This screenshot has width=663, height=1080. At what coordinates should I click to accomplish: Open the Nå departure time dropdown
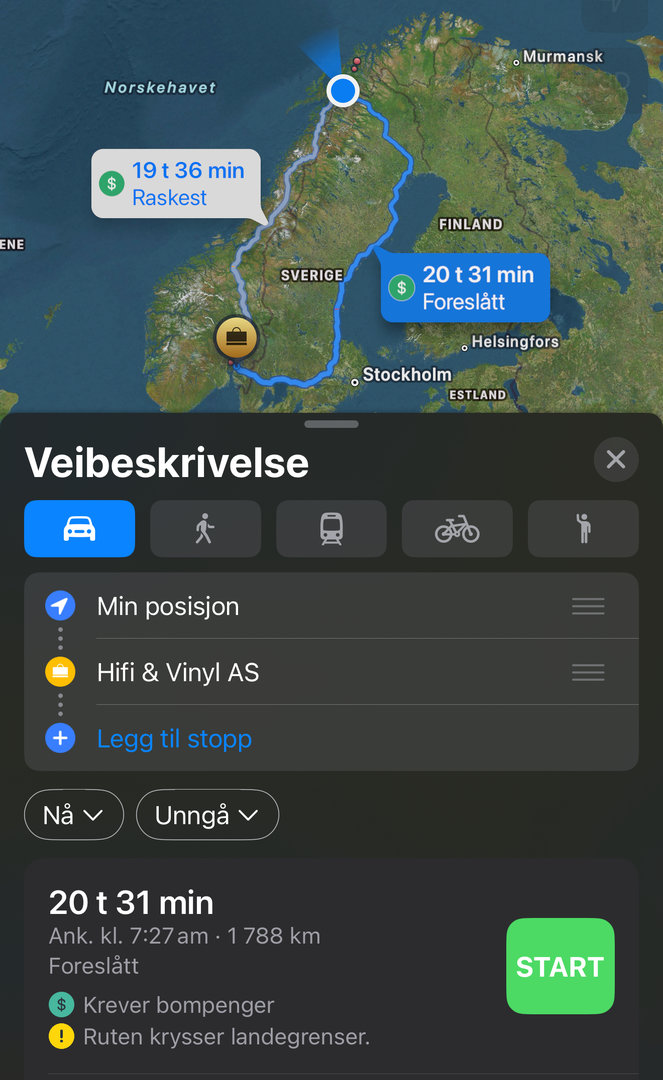click(73, 816)
